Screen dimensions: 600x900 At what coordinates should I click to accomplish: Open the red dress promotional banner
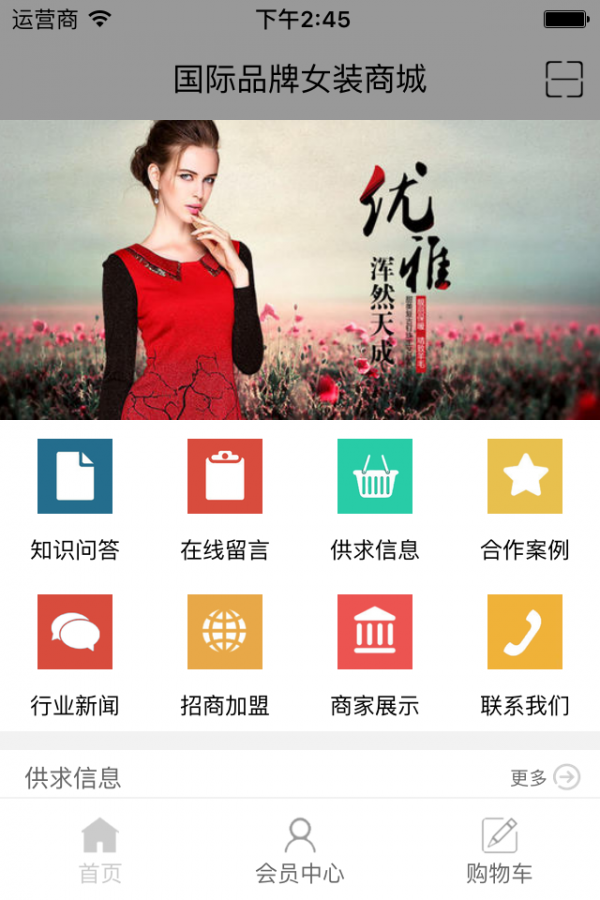point(300,270)
